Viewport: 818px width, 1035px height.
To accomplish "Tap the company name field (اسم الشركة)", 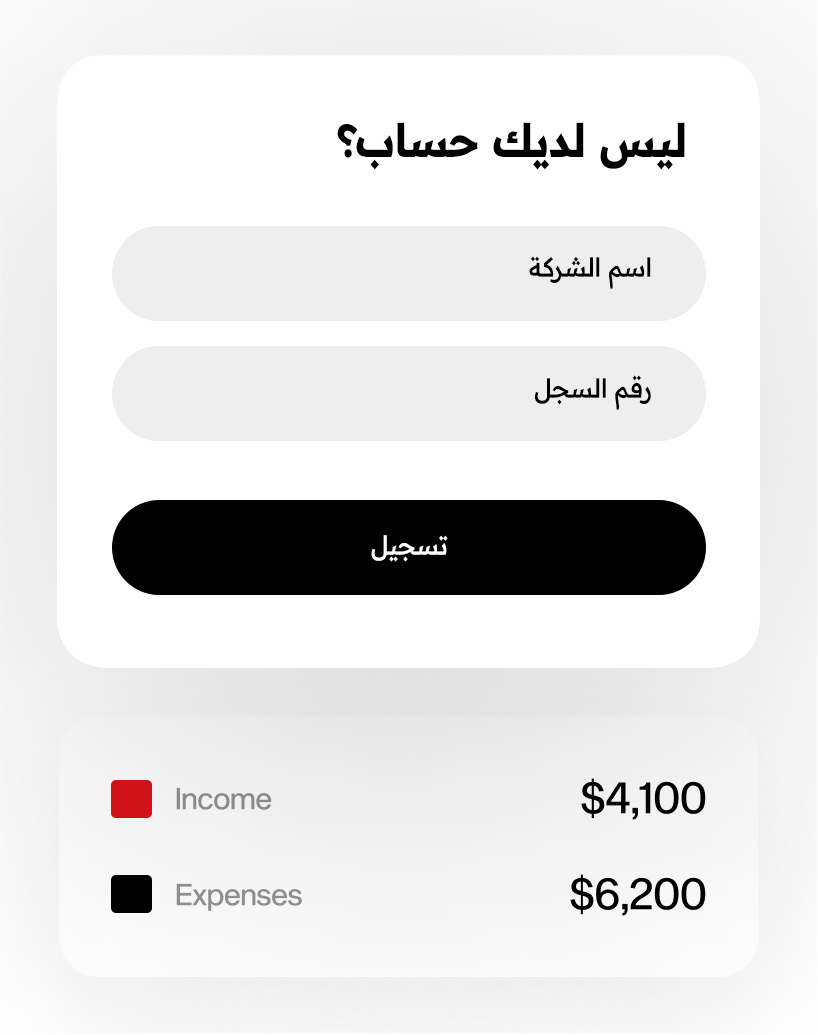I will pyautogui.click(x=408, y=273).
